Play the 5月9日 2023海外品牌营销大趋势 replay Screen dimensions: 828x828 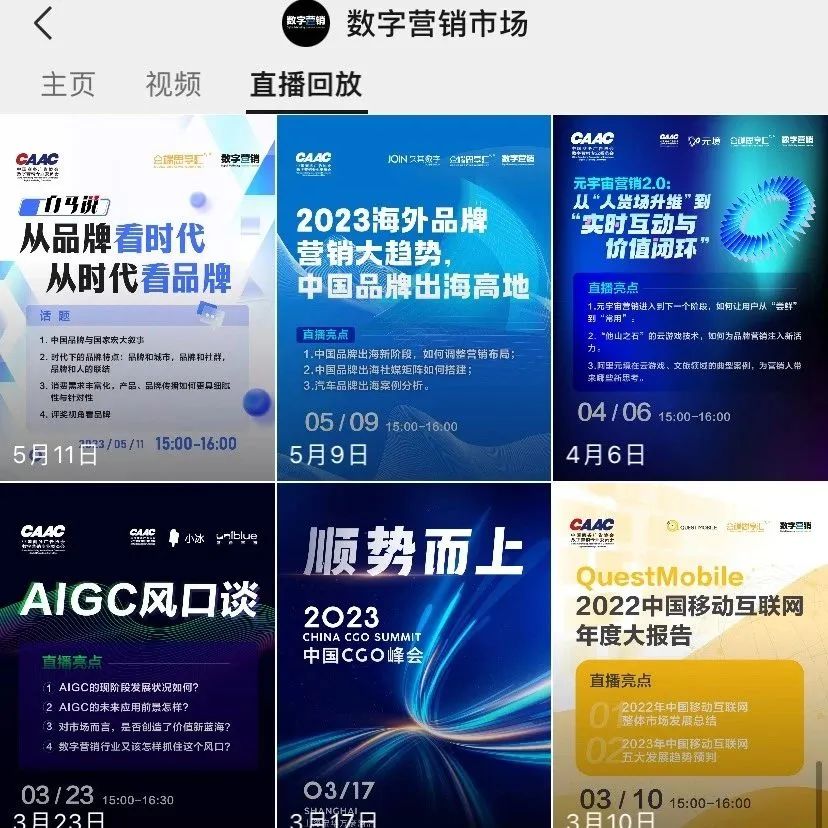coord(413,298)
